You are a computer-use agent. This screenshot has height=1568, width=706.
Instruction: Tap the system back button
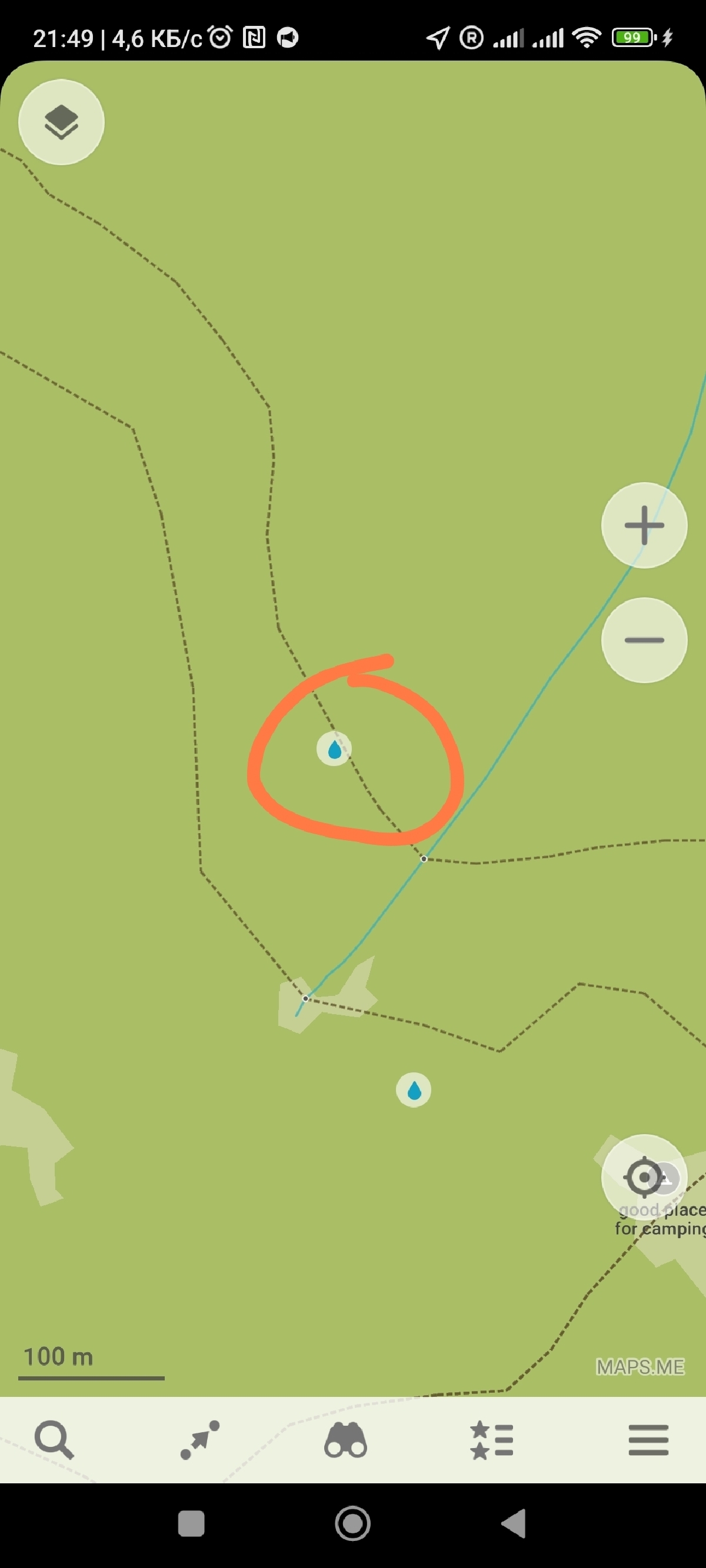(x=514, y=1524)
